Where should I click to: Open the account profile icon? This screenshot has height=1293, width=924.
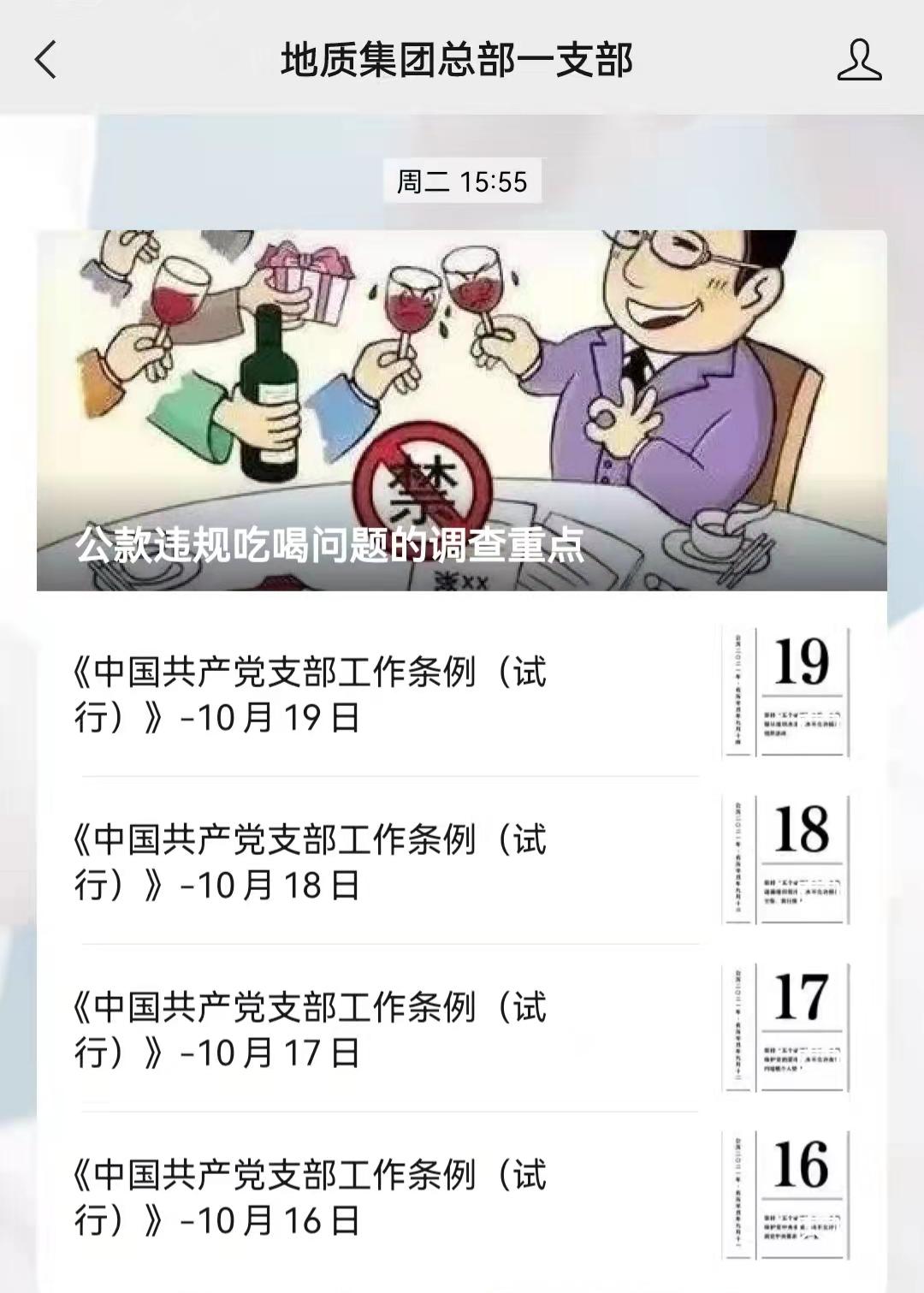[859, 60]
